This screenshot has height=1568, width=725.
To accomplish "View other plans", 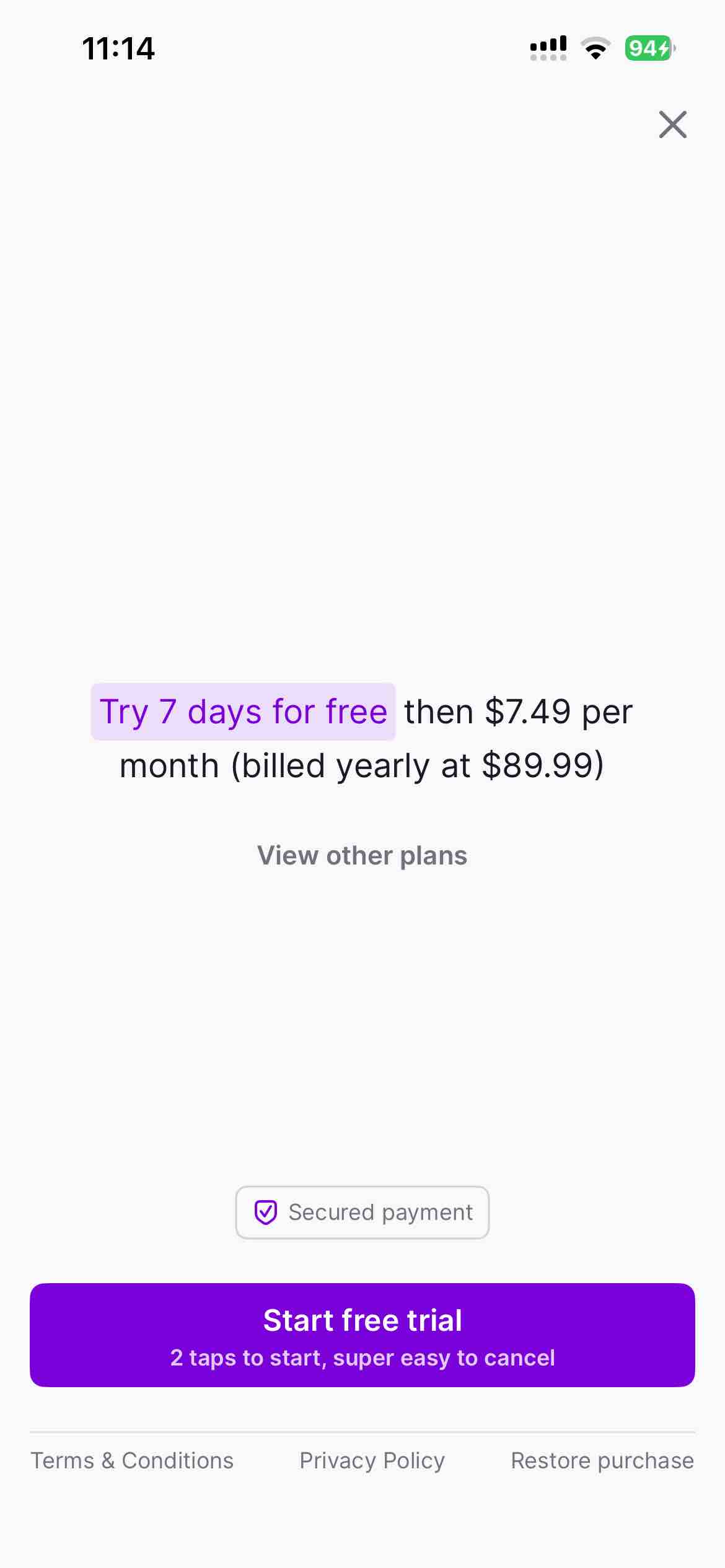I will point(362,855).
